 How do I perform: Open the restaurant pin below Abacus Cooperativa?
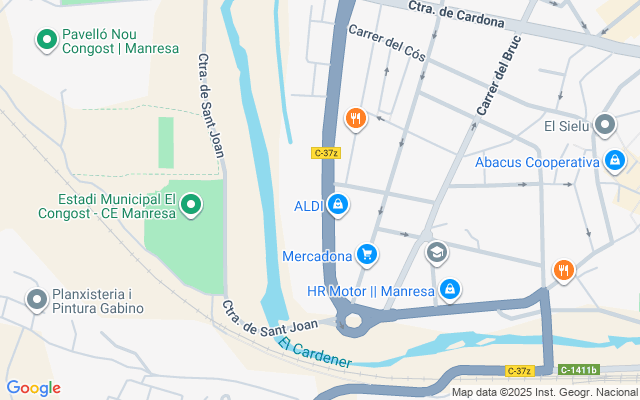tap(564, 271)
